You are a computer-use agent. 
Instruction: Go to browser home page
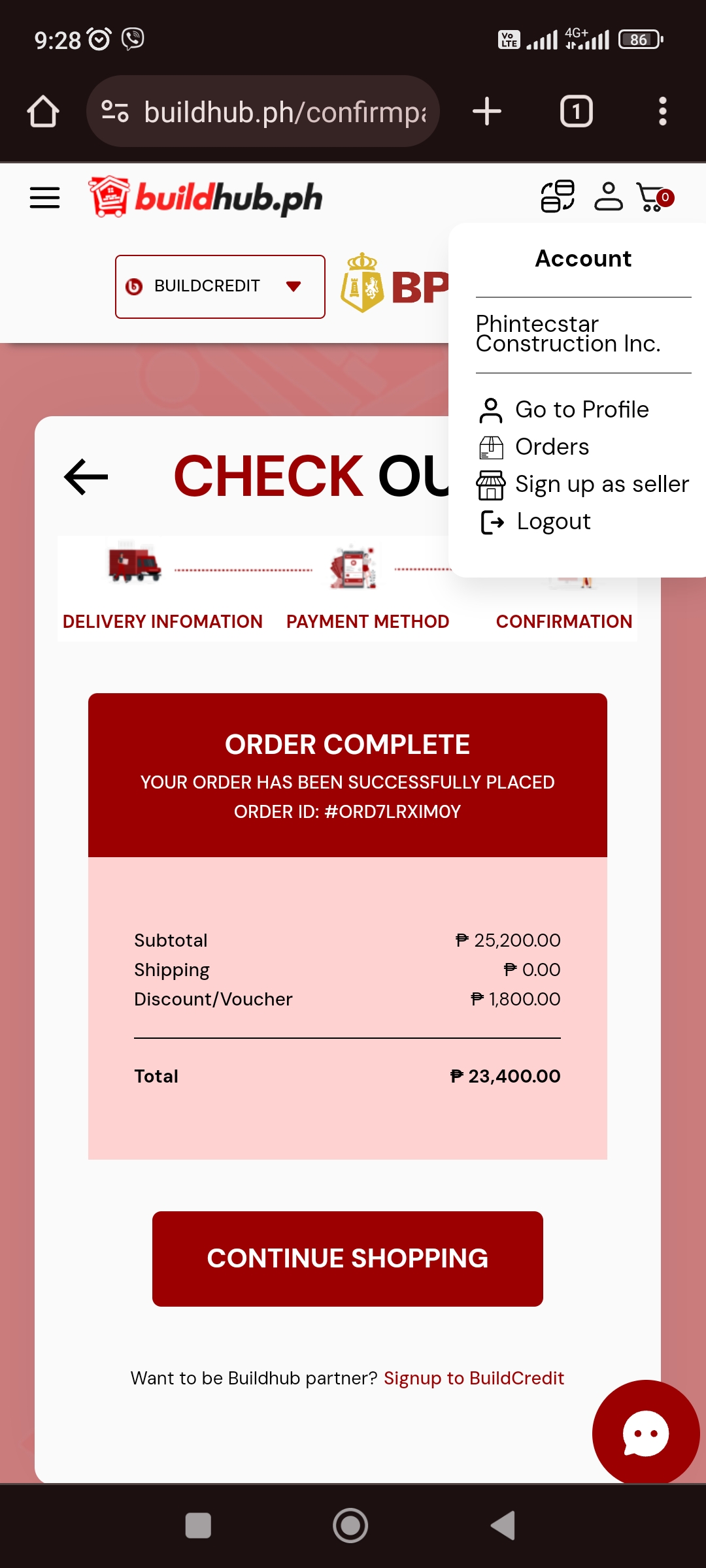(43, 112)
